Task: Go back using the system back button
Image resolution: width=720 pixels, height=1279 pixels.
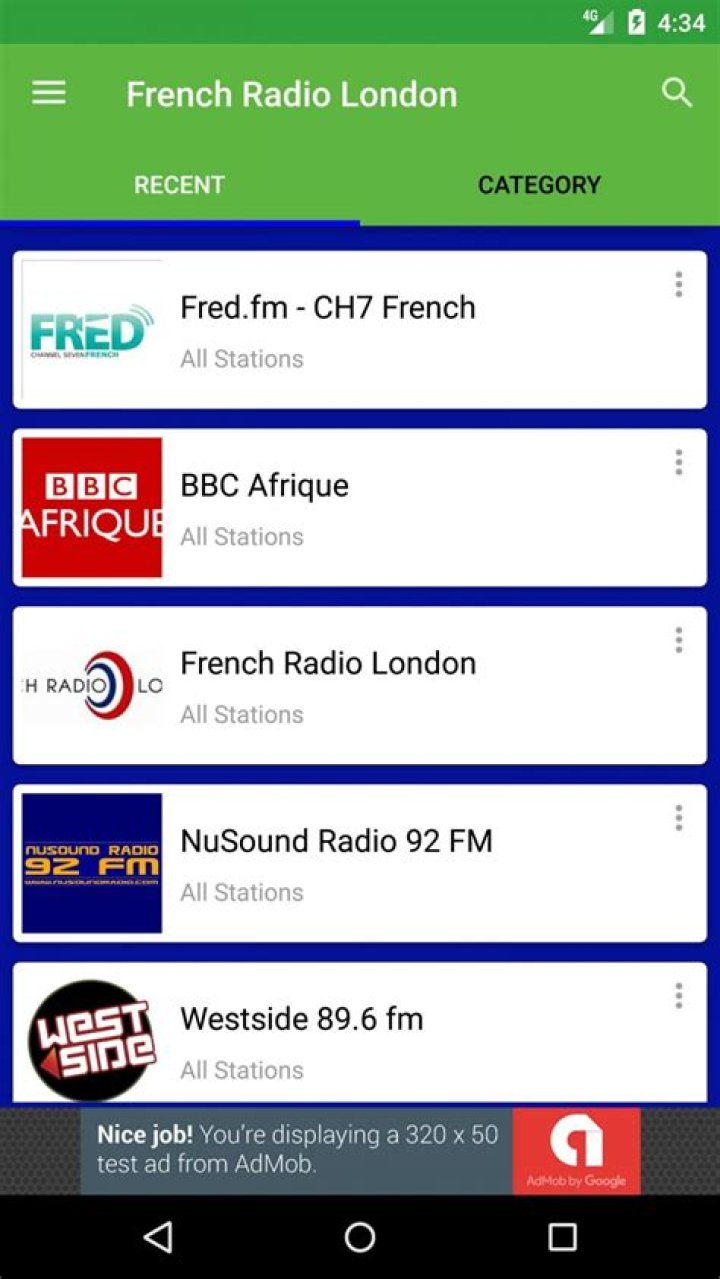Action: coord(158,1237)
